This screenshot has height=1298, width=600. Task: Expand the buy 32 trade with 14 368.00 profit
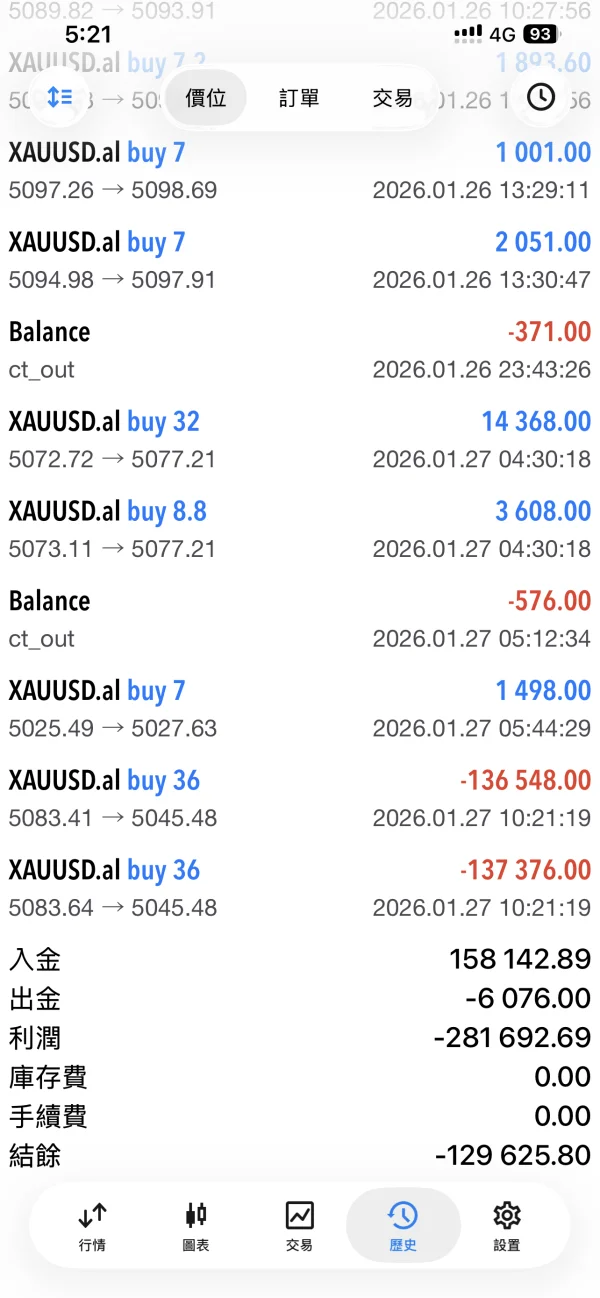[x=300, y=440]
